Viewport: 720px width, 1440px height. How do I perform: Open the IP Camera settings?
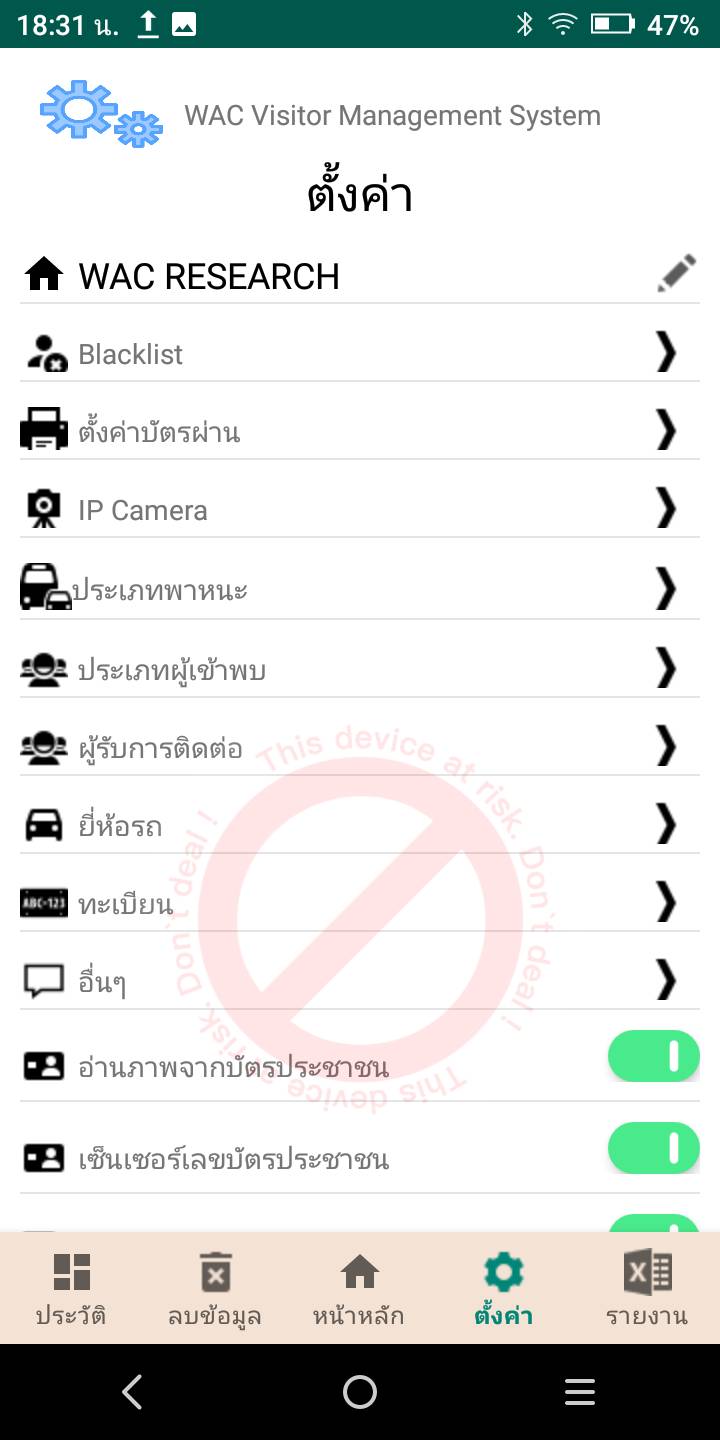360,509
